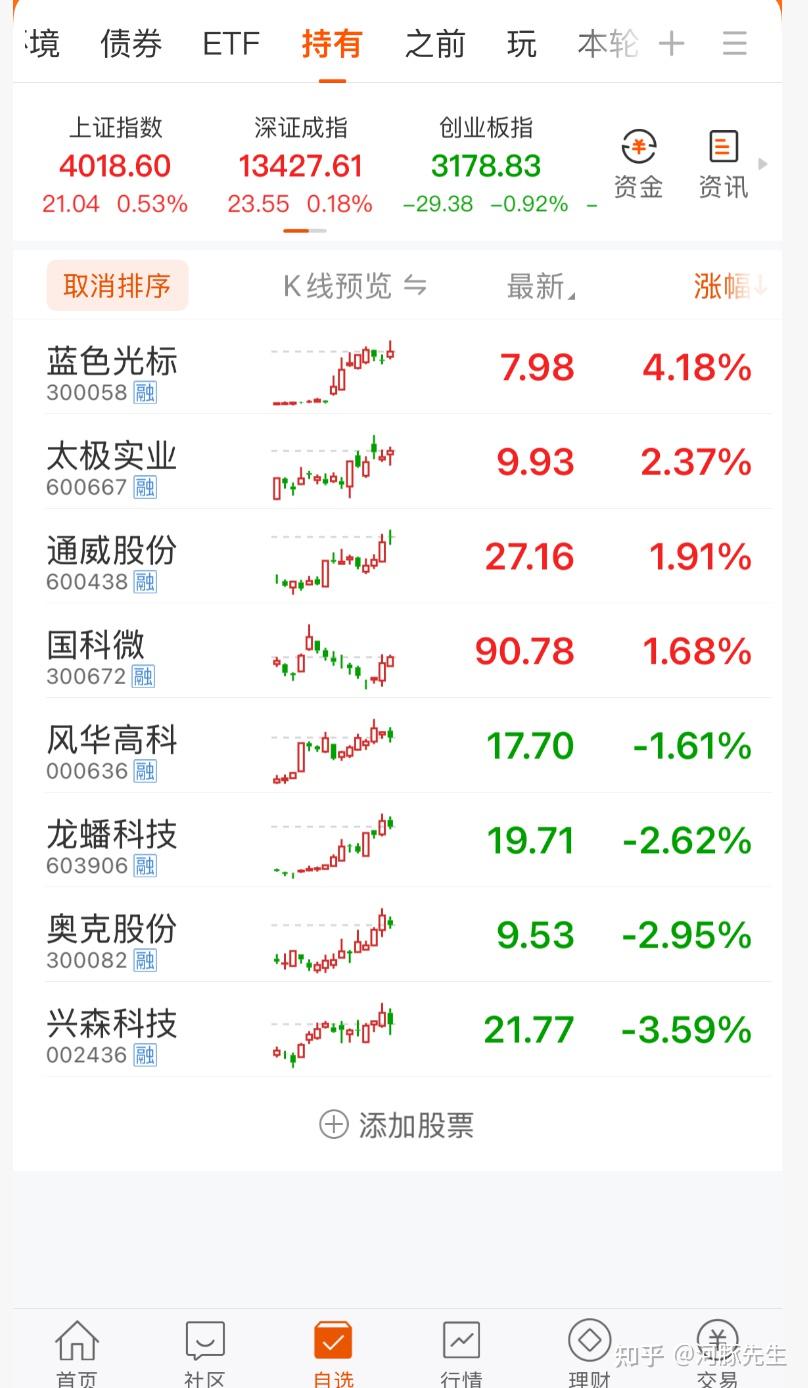Expand the 深证成指 index details
Viewport: 808px width, 1388px height.
click(x=300, y=163)
